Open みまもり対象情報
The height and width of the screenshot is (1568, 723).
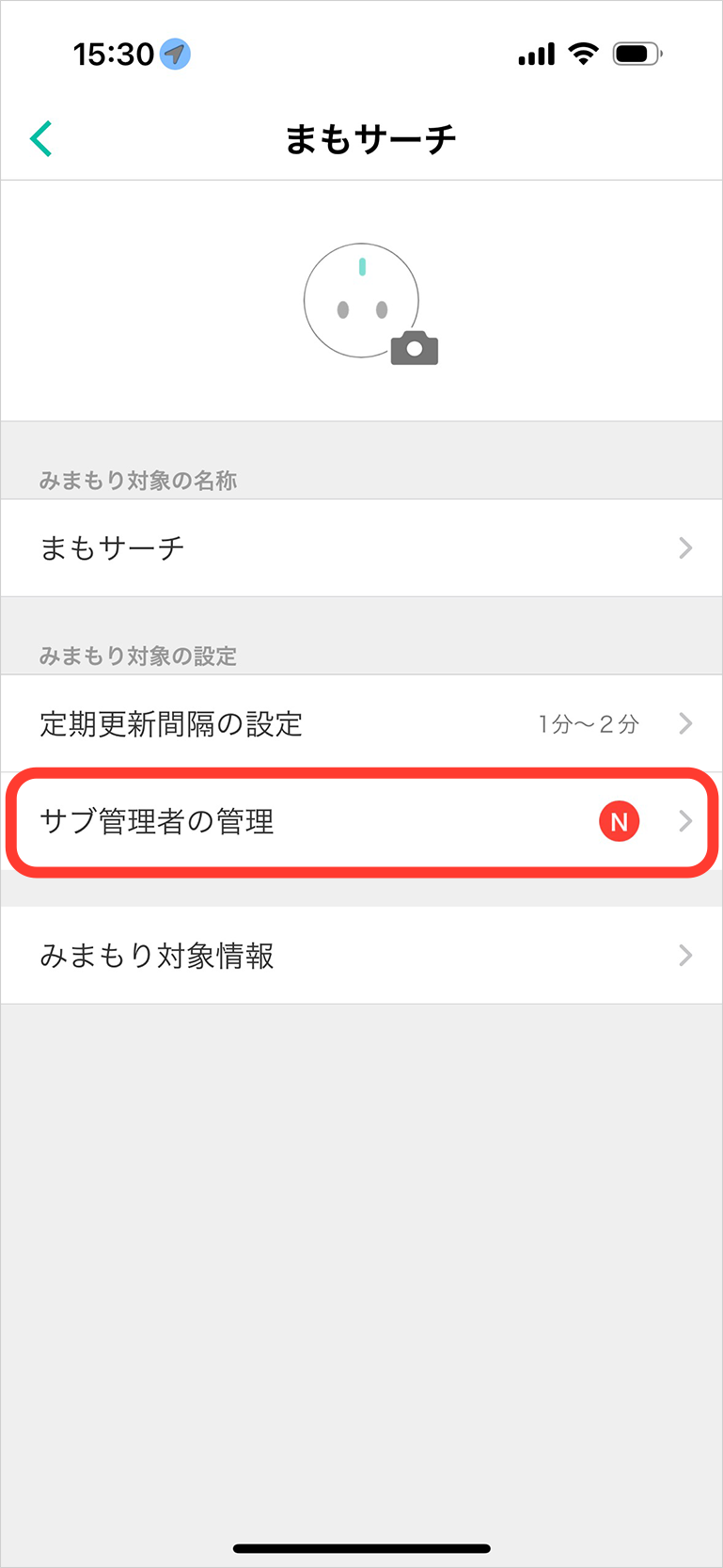pos(361,956)
